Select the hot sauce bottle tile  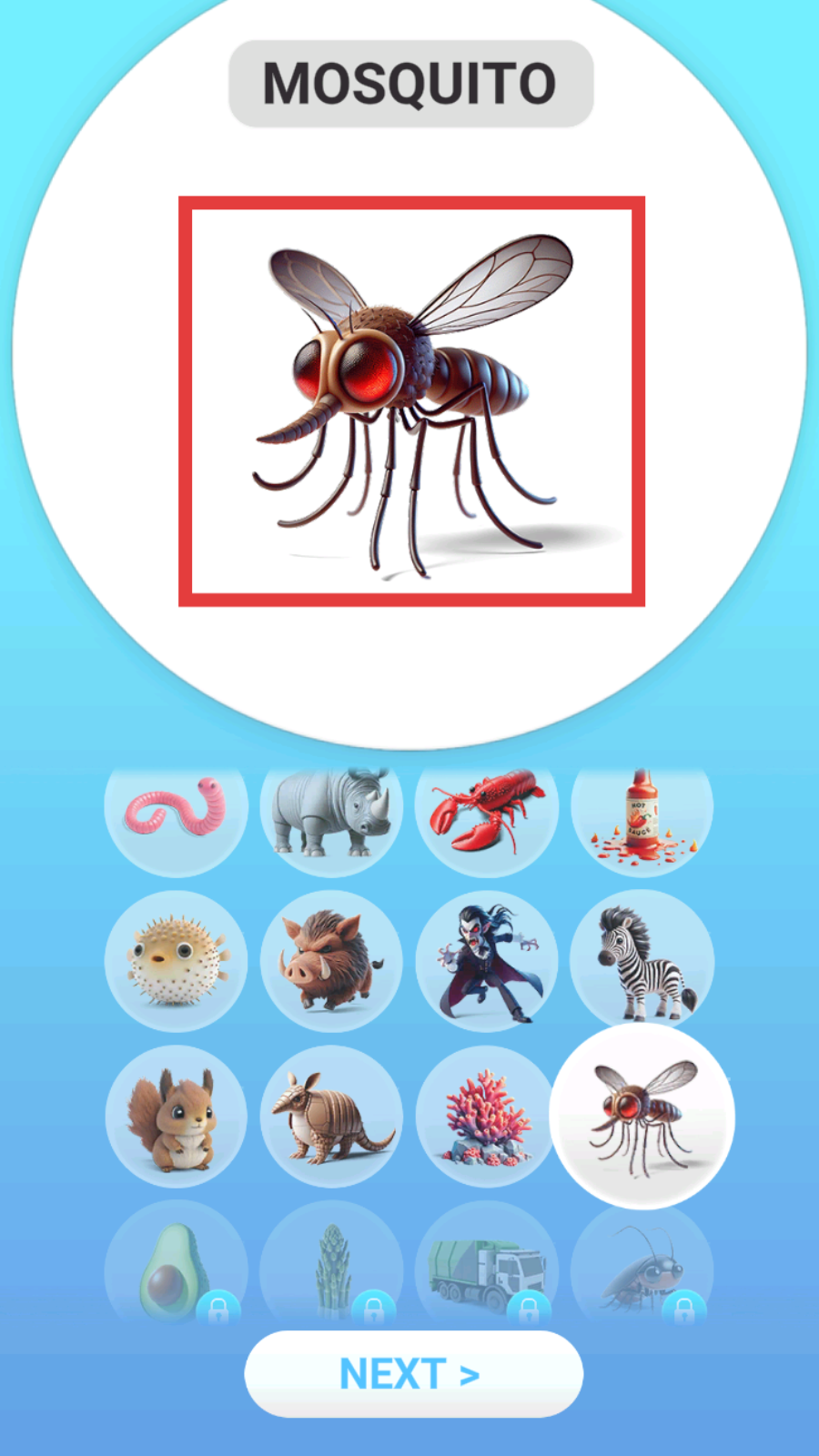642,814
